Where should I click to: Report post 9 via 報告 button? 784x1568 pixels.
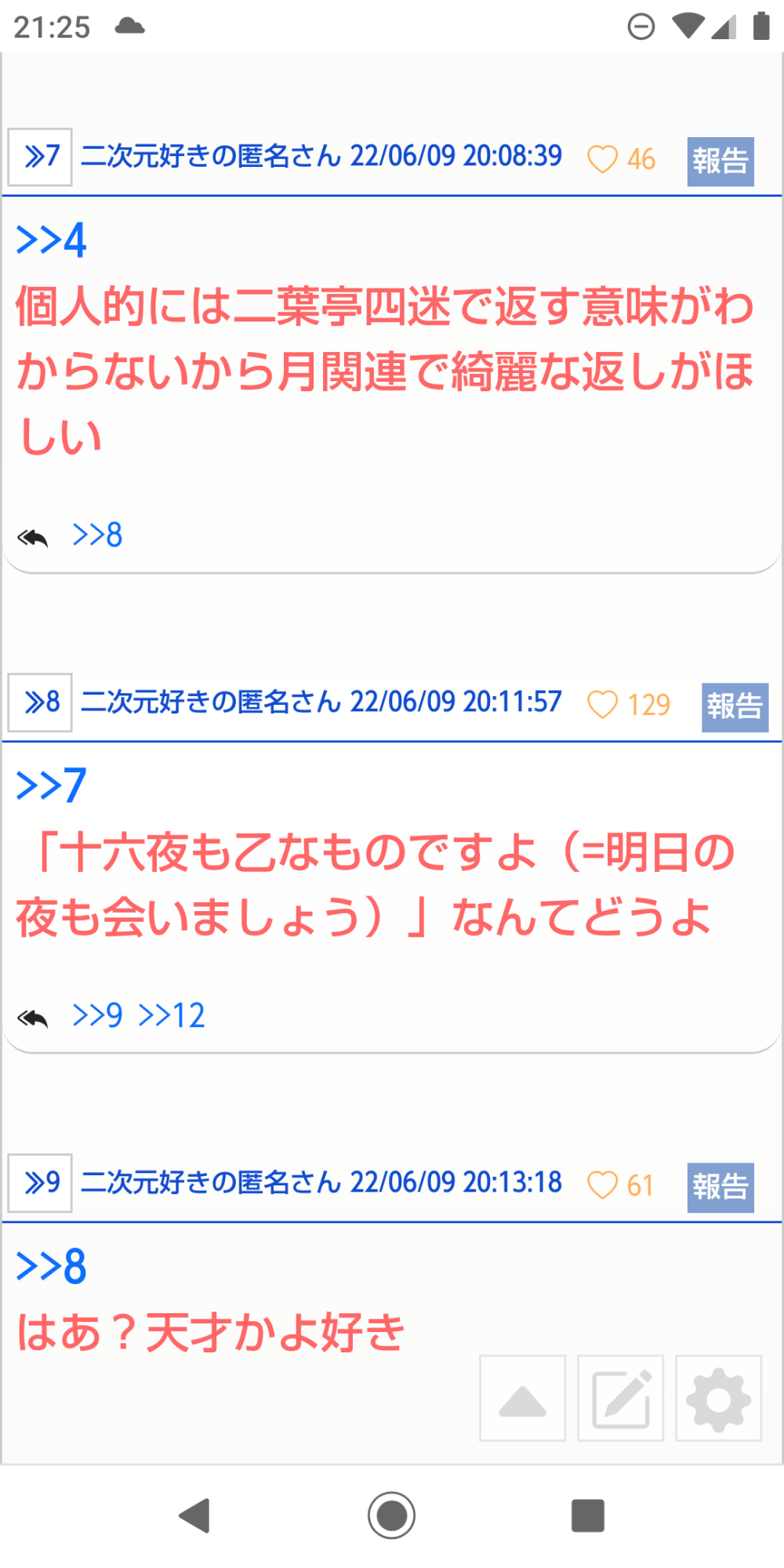pyautogui.click(x=720, y=1188)
